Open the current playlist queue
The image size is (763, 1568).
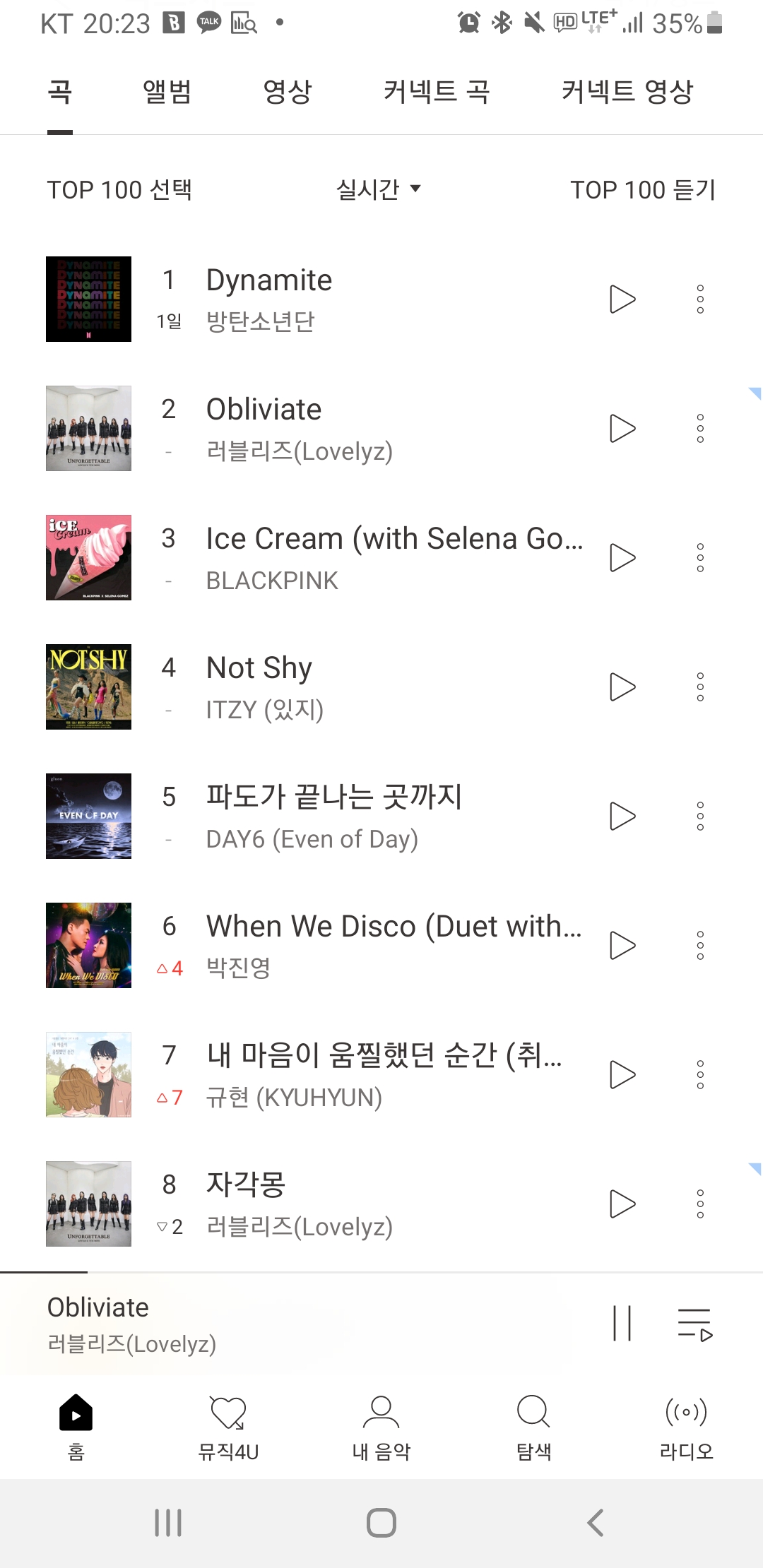tap(695, 1324)
